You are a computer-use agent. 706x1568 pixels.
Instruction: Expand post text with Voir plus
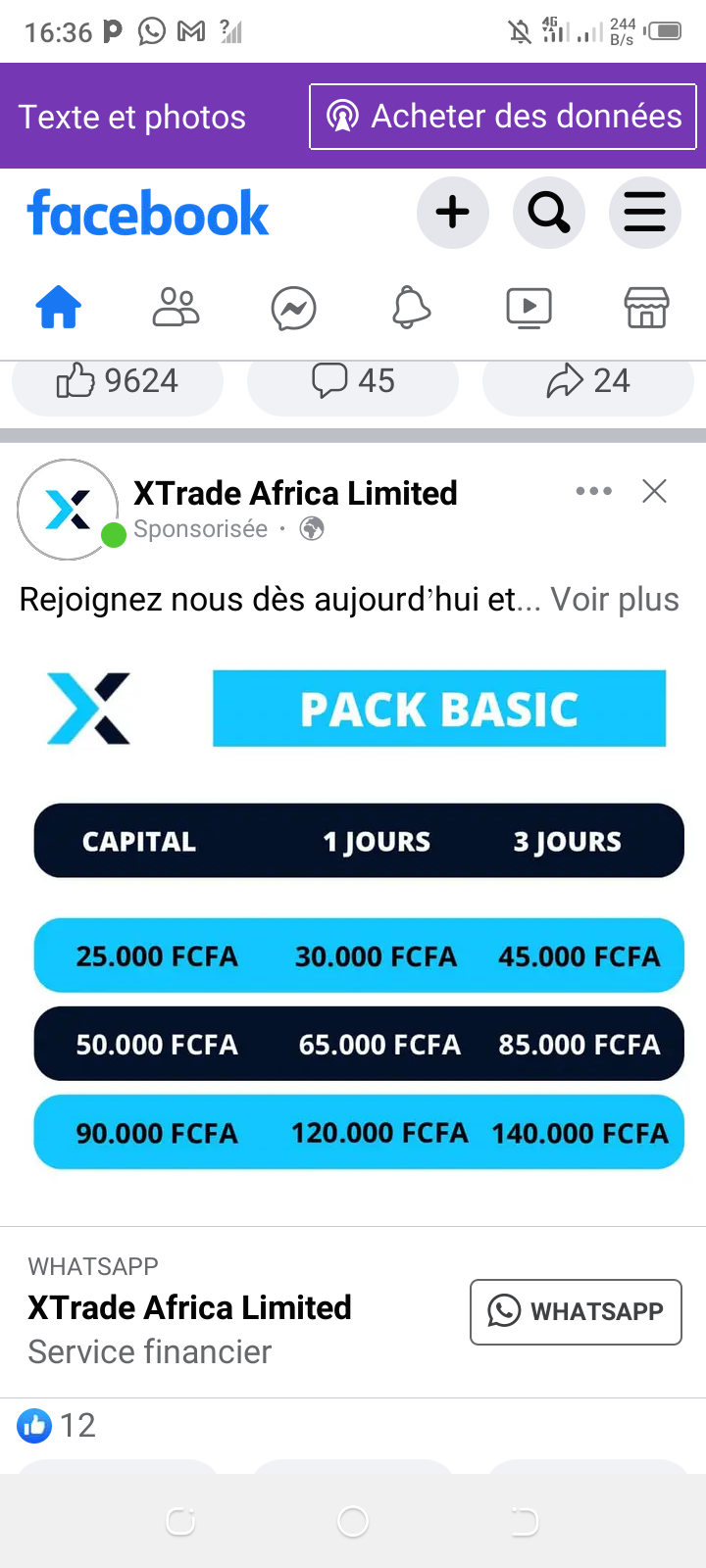click(x=615, y=599)
